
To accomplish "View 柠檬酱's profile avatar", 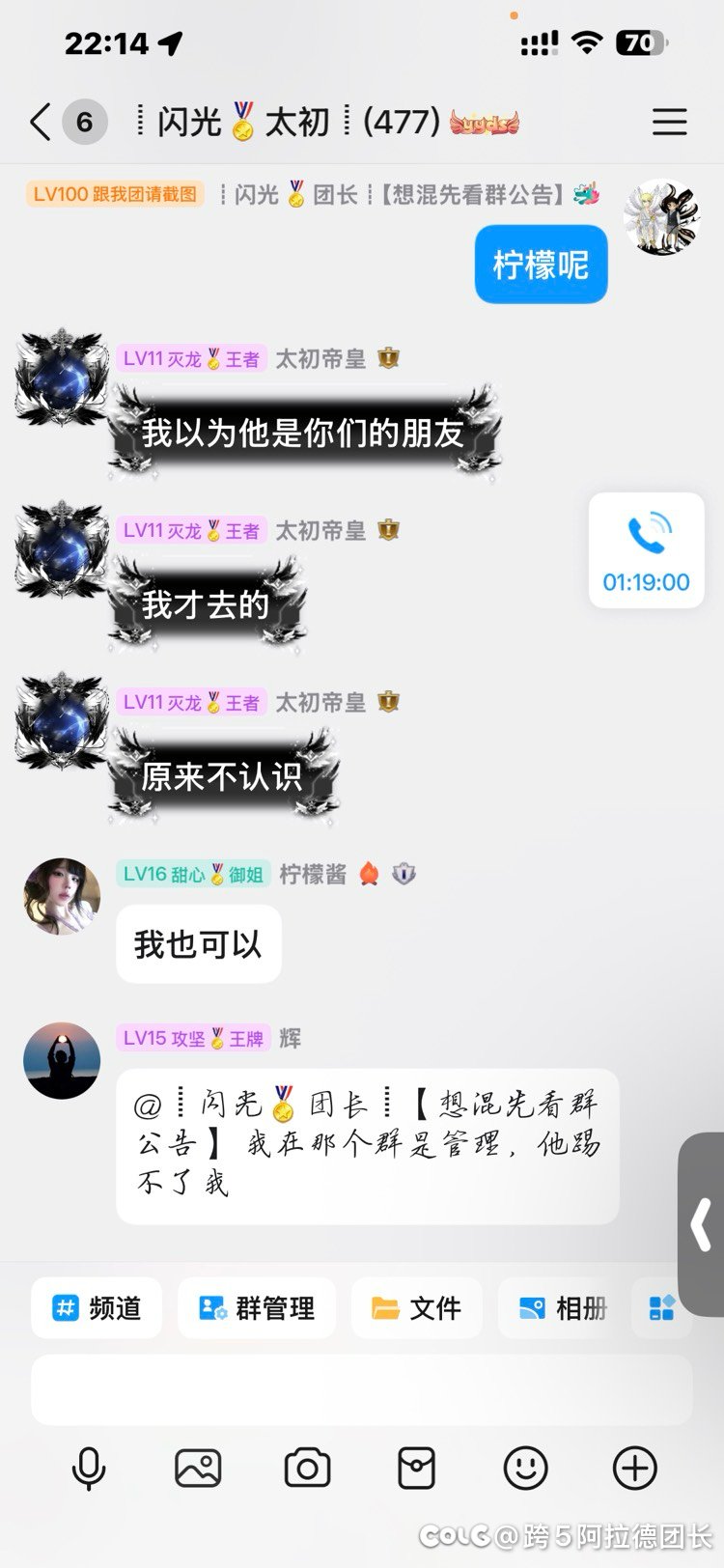I will [x=62, y=896].
